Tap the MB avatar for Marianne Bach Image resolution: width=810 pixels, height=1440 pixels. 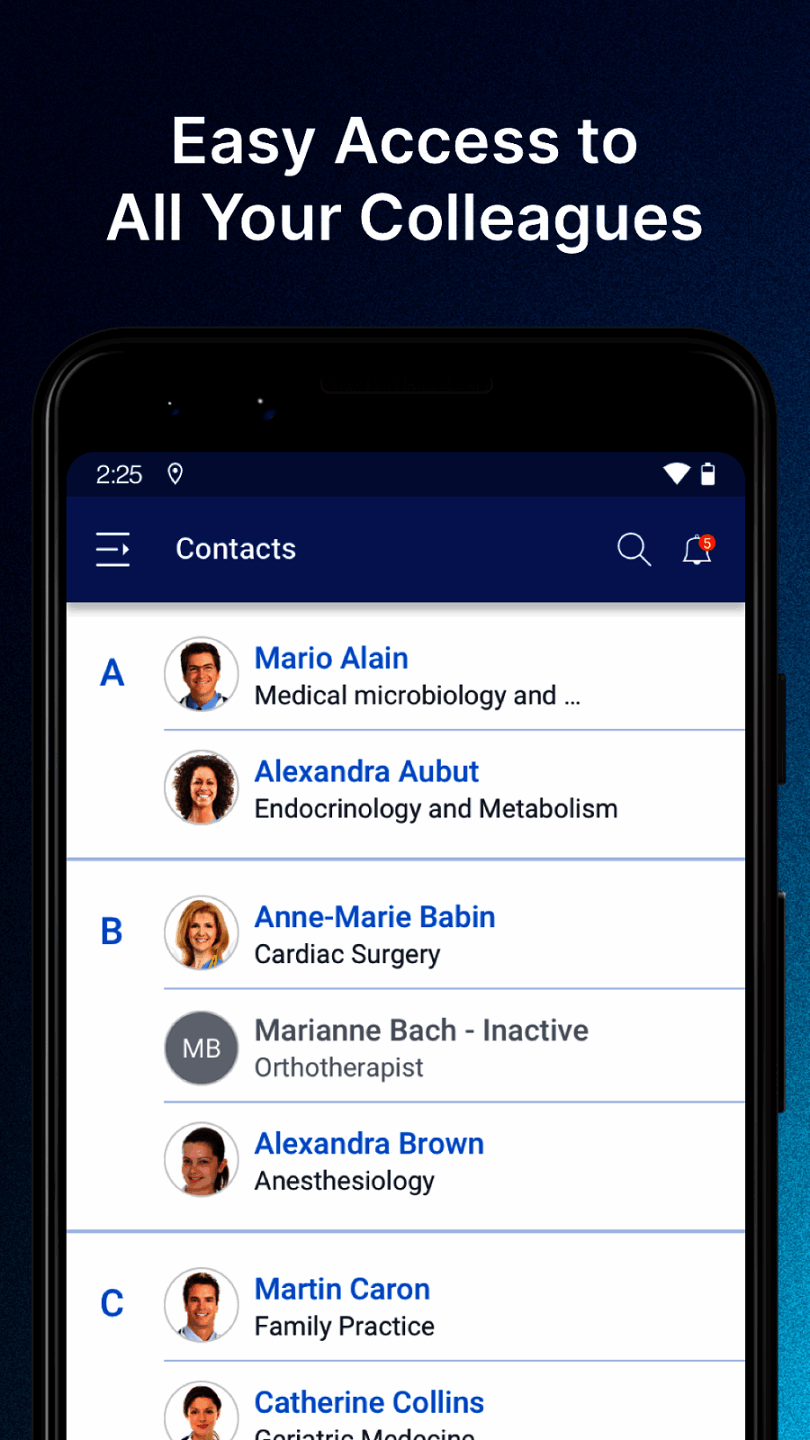tap(201, 1047)
